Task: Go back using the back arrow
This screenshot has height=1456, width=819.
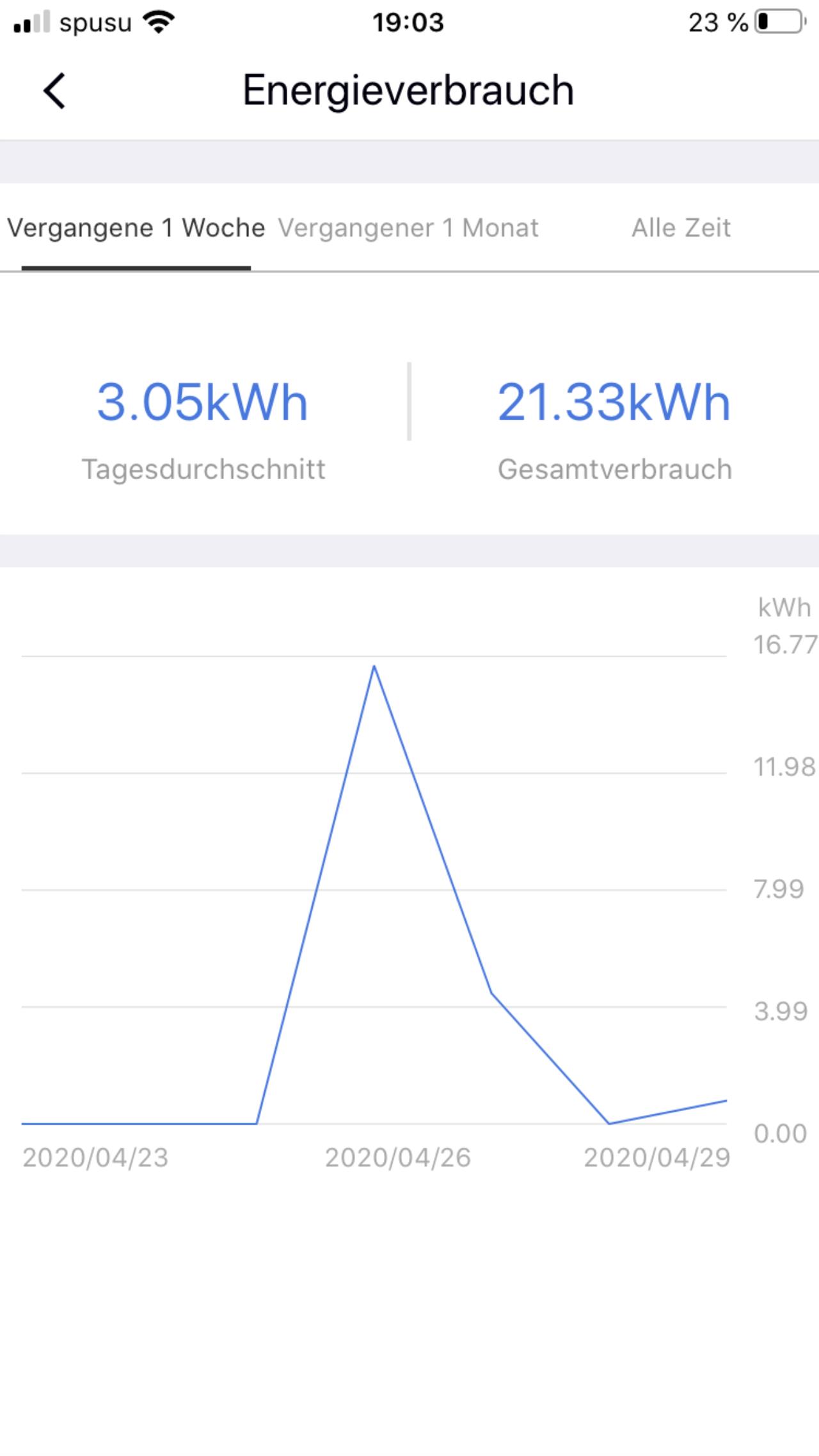Action: click(x=54, y=90)
